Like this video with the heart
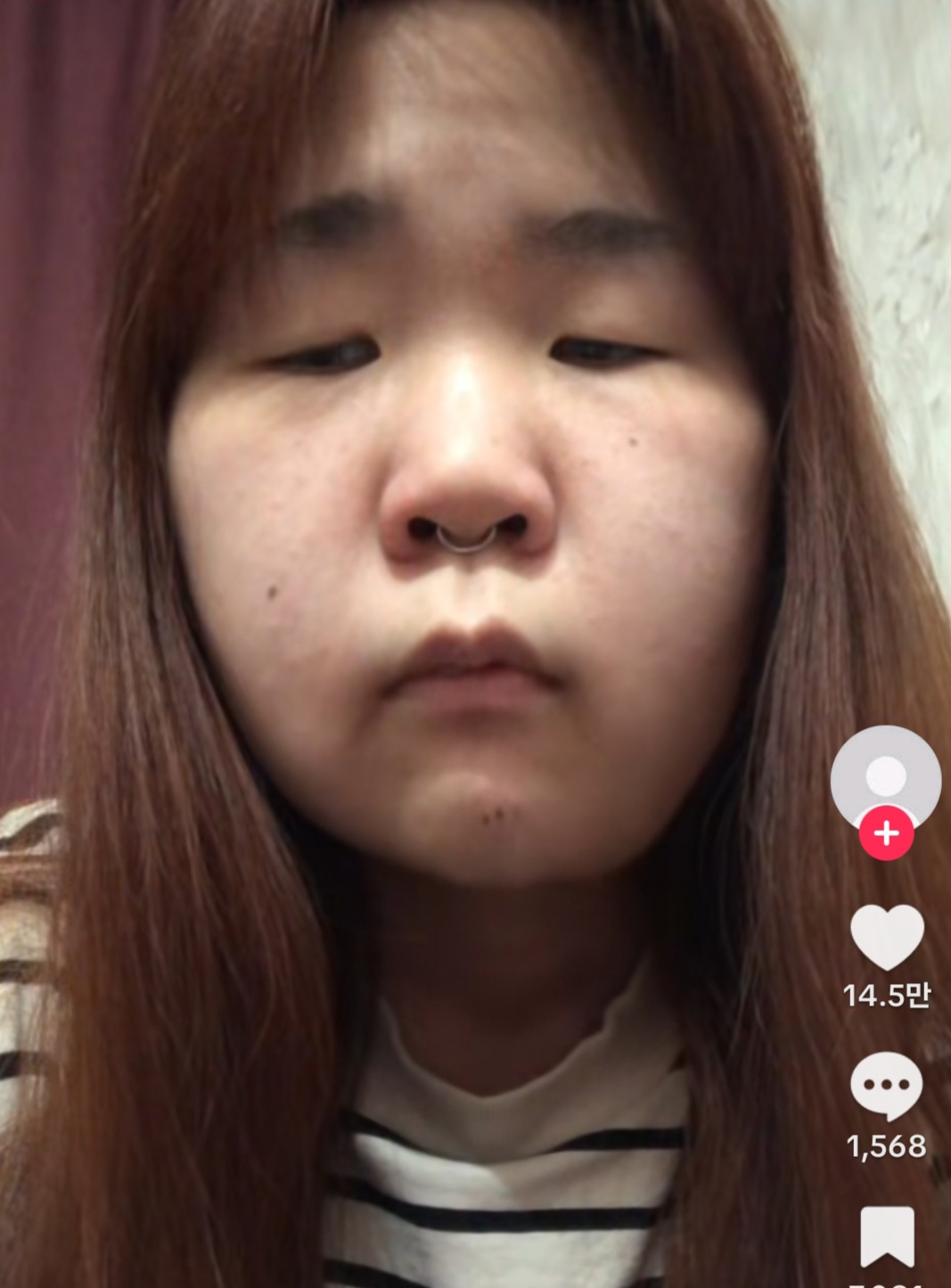The height and width of the screenshot is (1288, 951). (x=887, y=937)
